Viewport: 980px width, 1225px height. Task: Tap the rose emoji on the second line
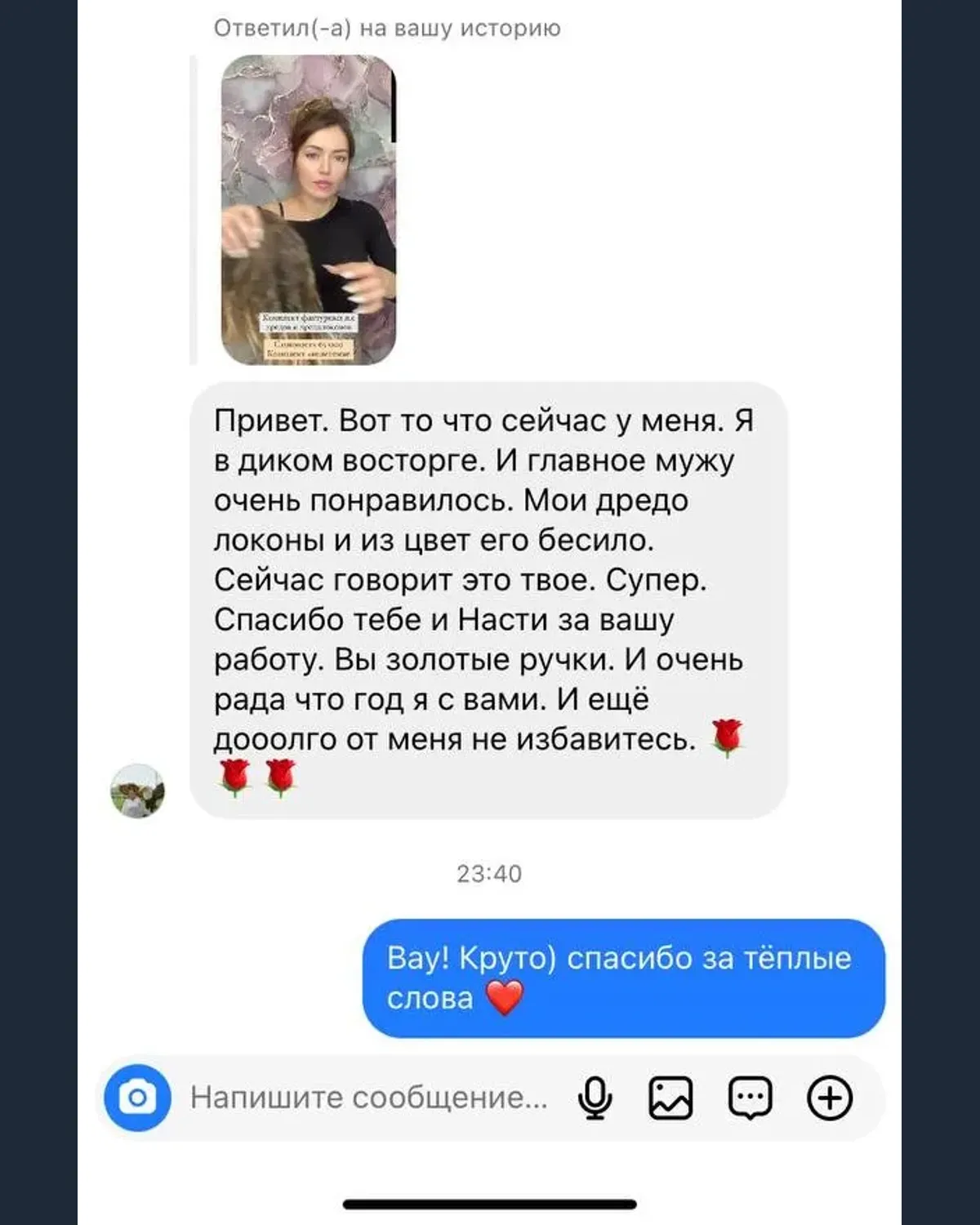tap(235, 777)
